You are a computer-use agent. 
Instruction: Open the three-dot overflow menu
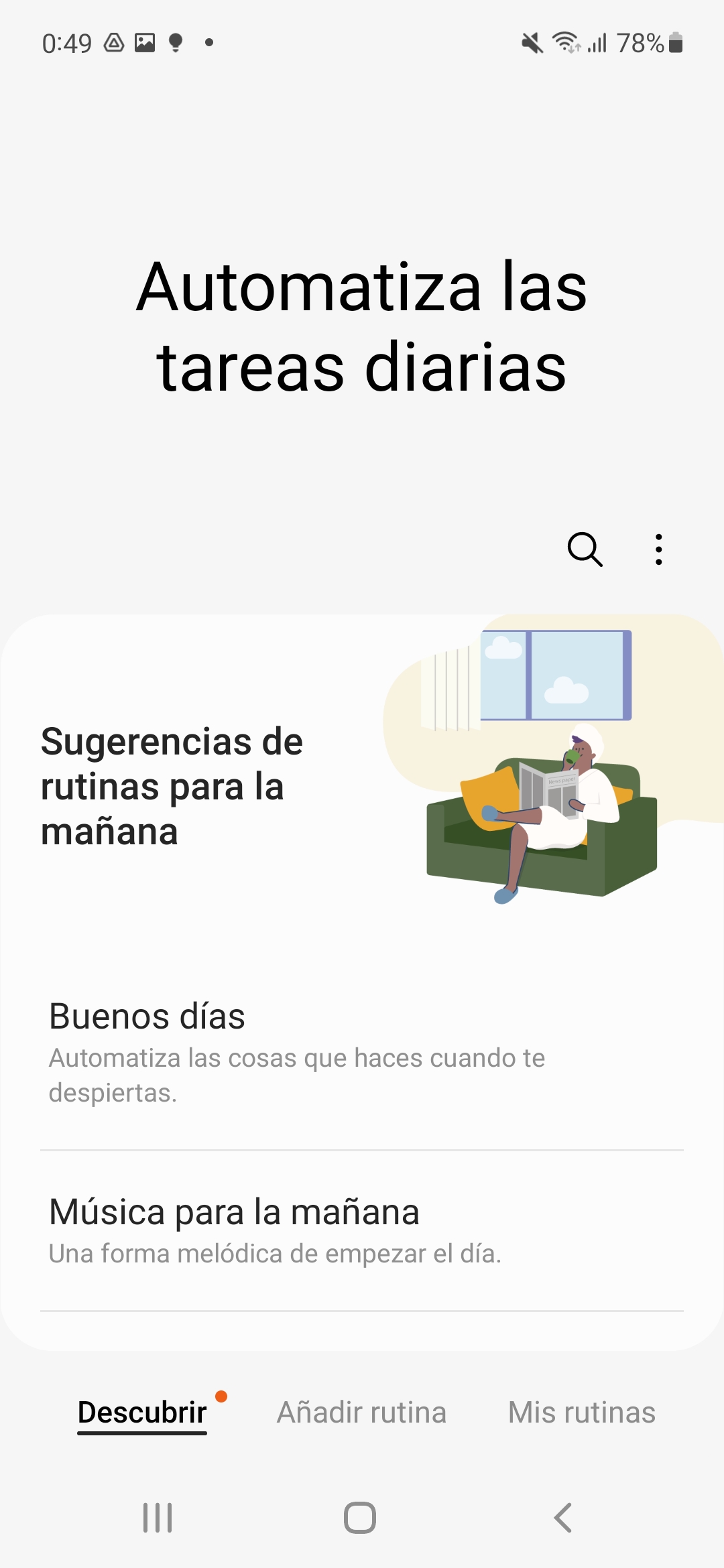pos(659,550)
